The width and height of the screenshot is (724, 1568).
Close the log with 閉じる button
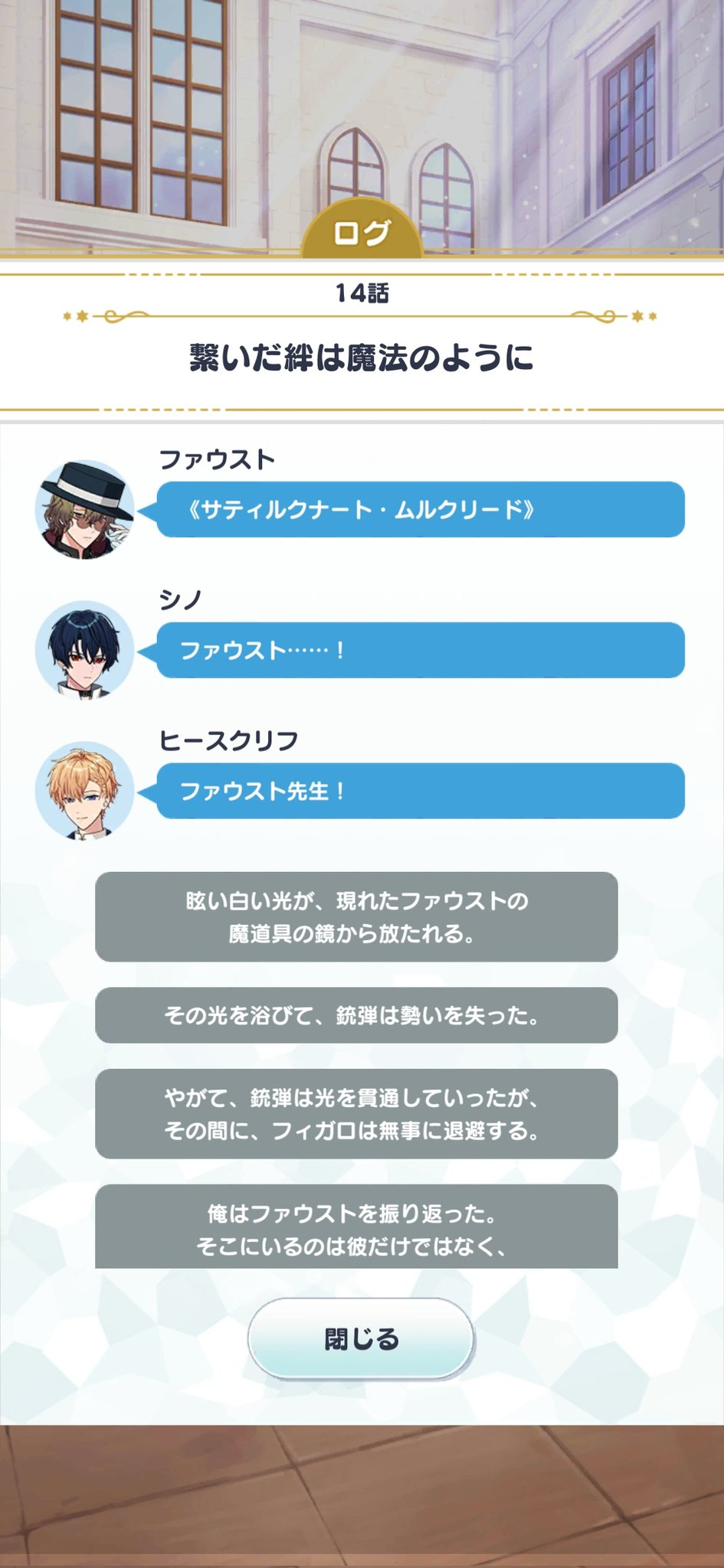(x=361, y=1338)
